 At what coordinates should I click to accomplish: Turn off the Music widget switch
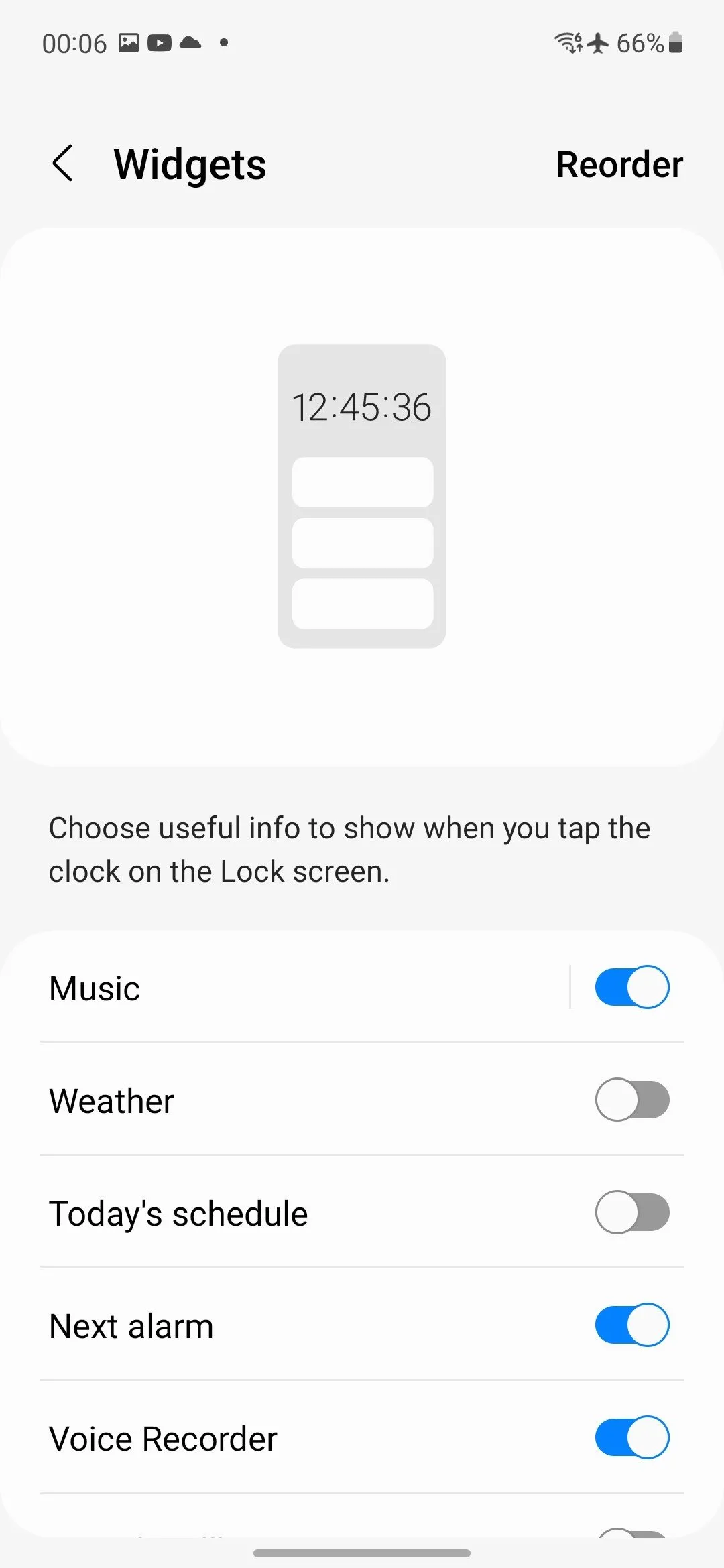coord(631,987)
